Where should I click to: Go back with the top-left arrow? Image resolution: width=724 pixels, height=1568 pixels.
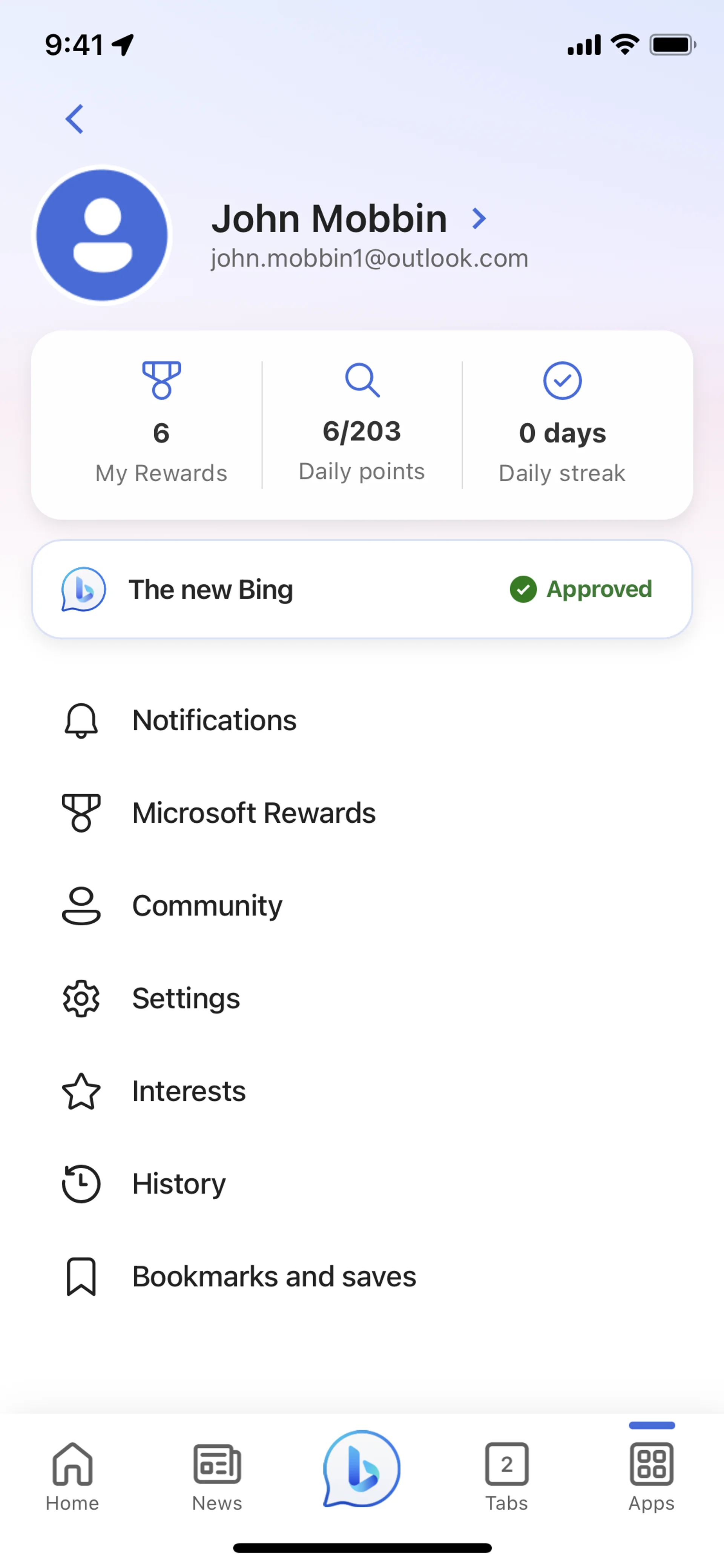[x=74, y=119]
